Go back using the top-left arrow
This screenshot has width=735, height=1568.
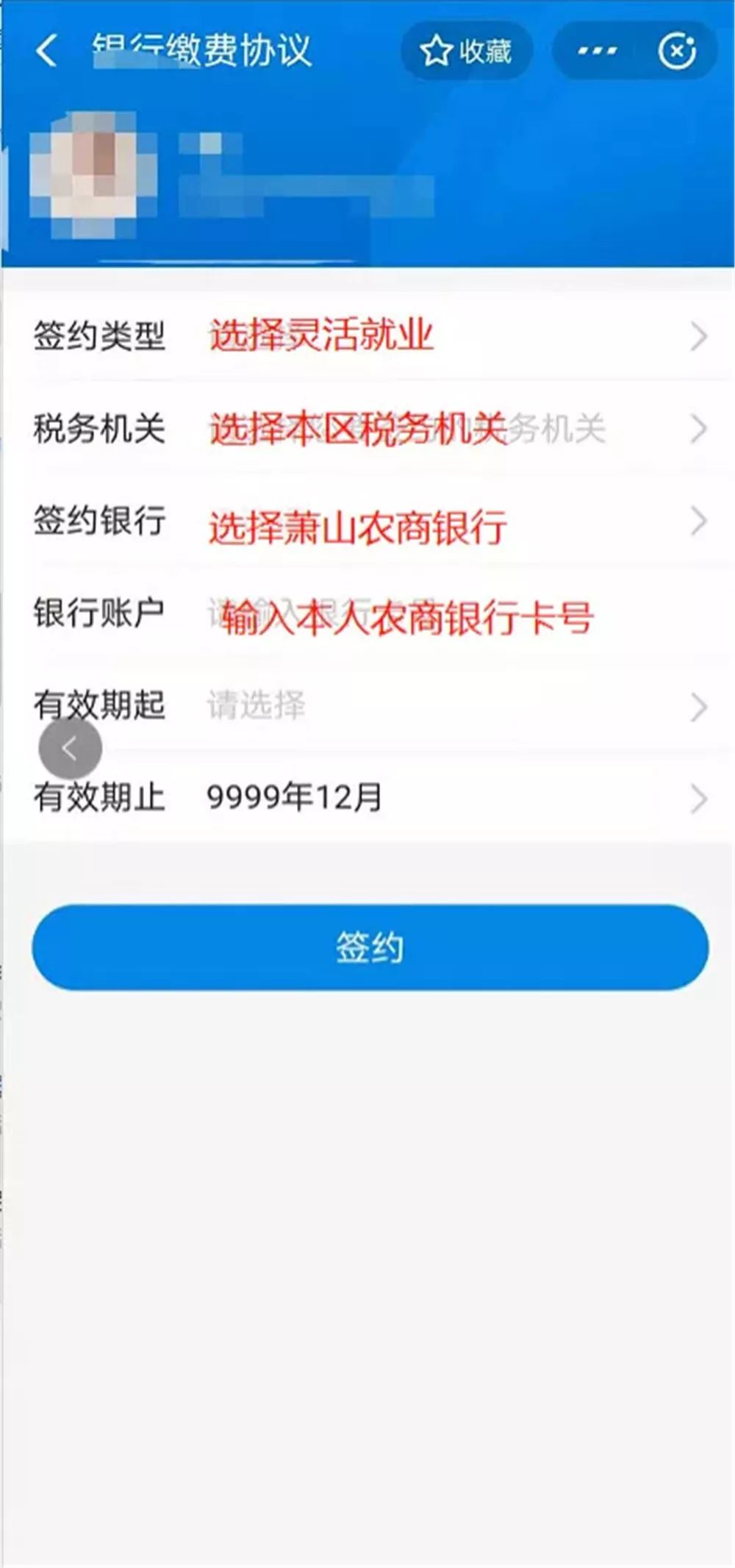click(46, 51)
